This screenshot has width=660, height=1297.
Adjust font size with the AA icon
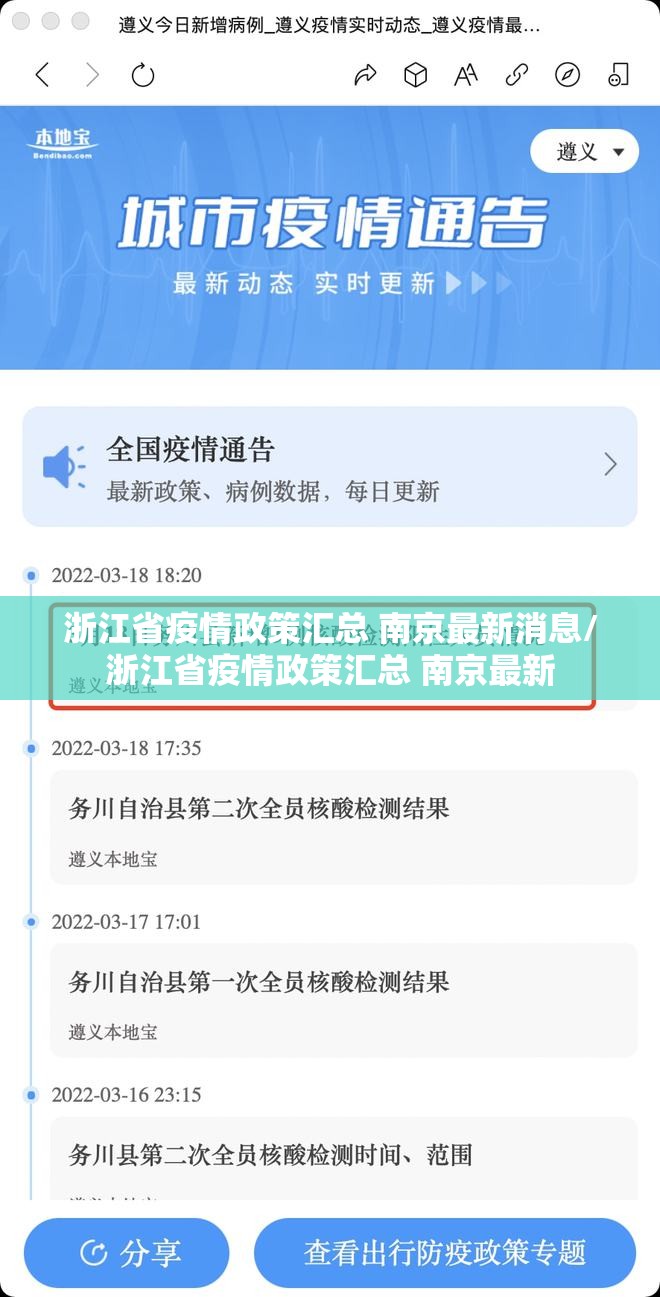pos(466,75)
